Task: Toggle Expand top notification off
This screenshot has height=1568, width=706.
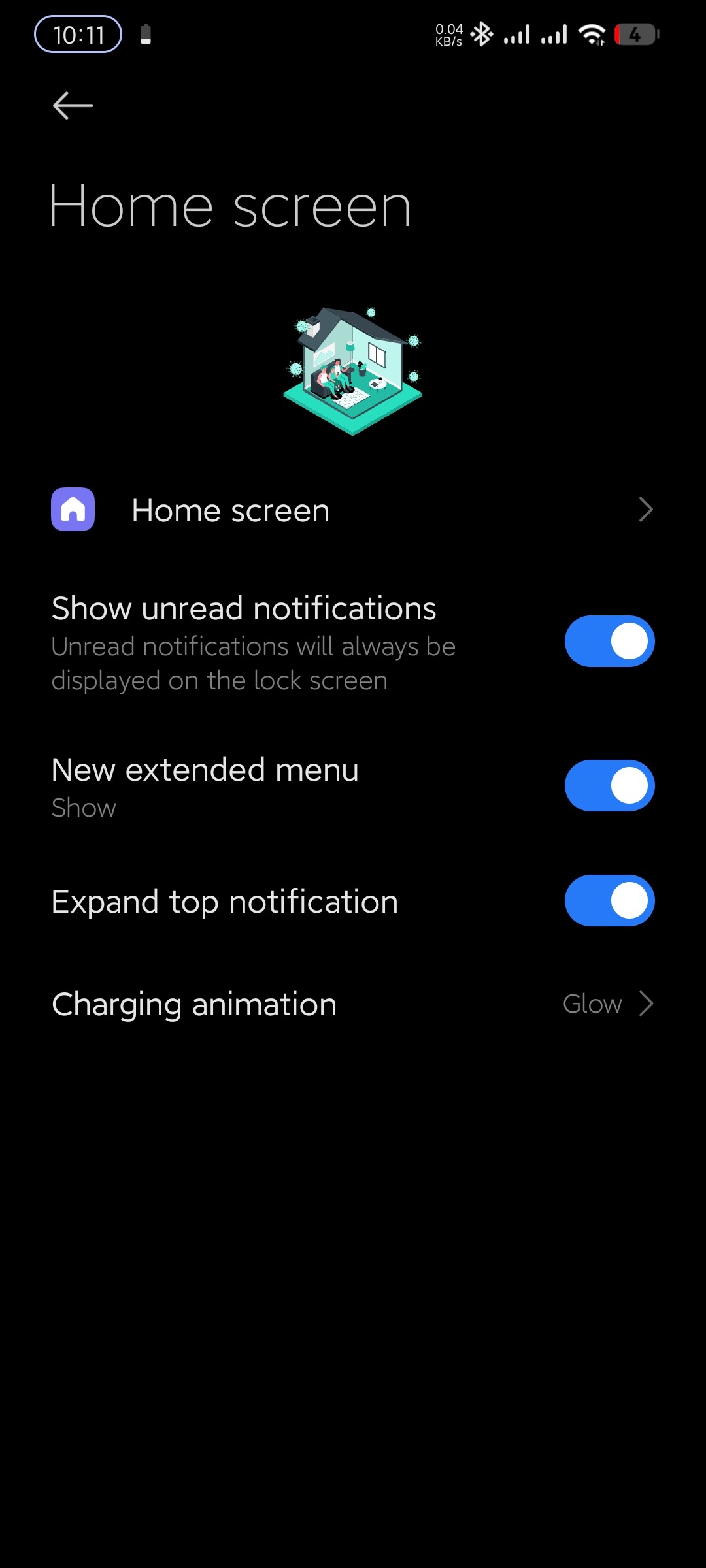Action: 609,901
